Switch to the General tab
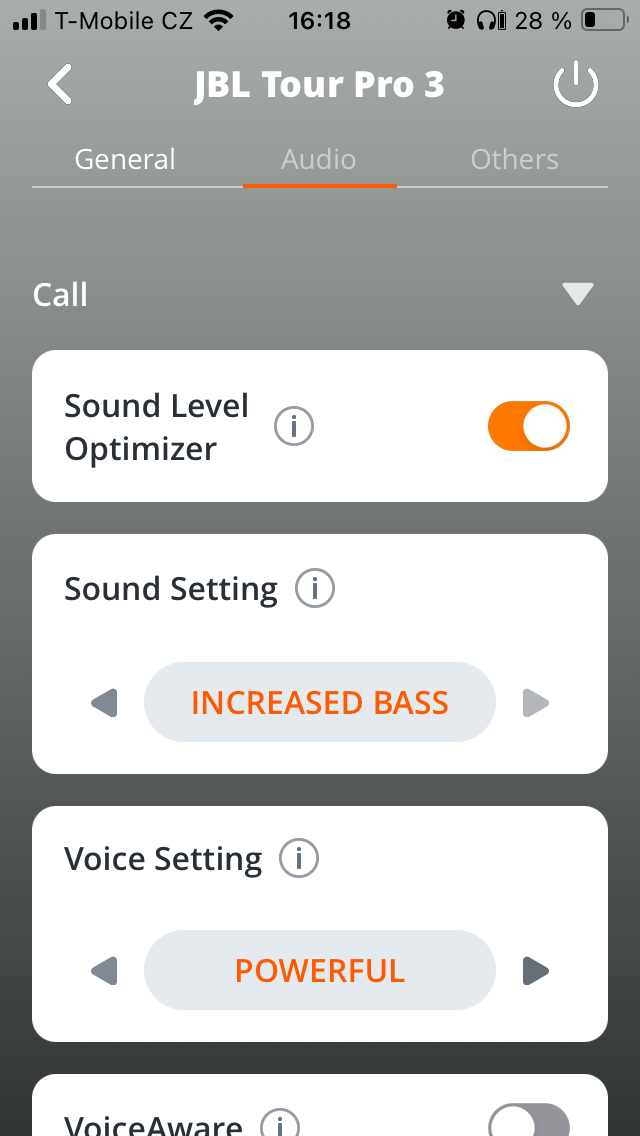This screenshot has height=1136, width=640. coord(125,160)
